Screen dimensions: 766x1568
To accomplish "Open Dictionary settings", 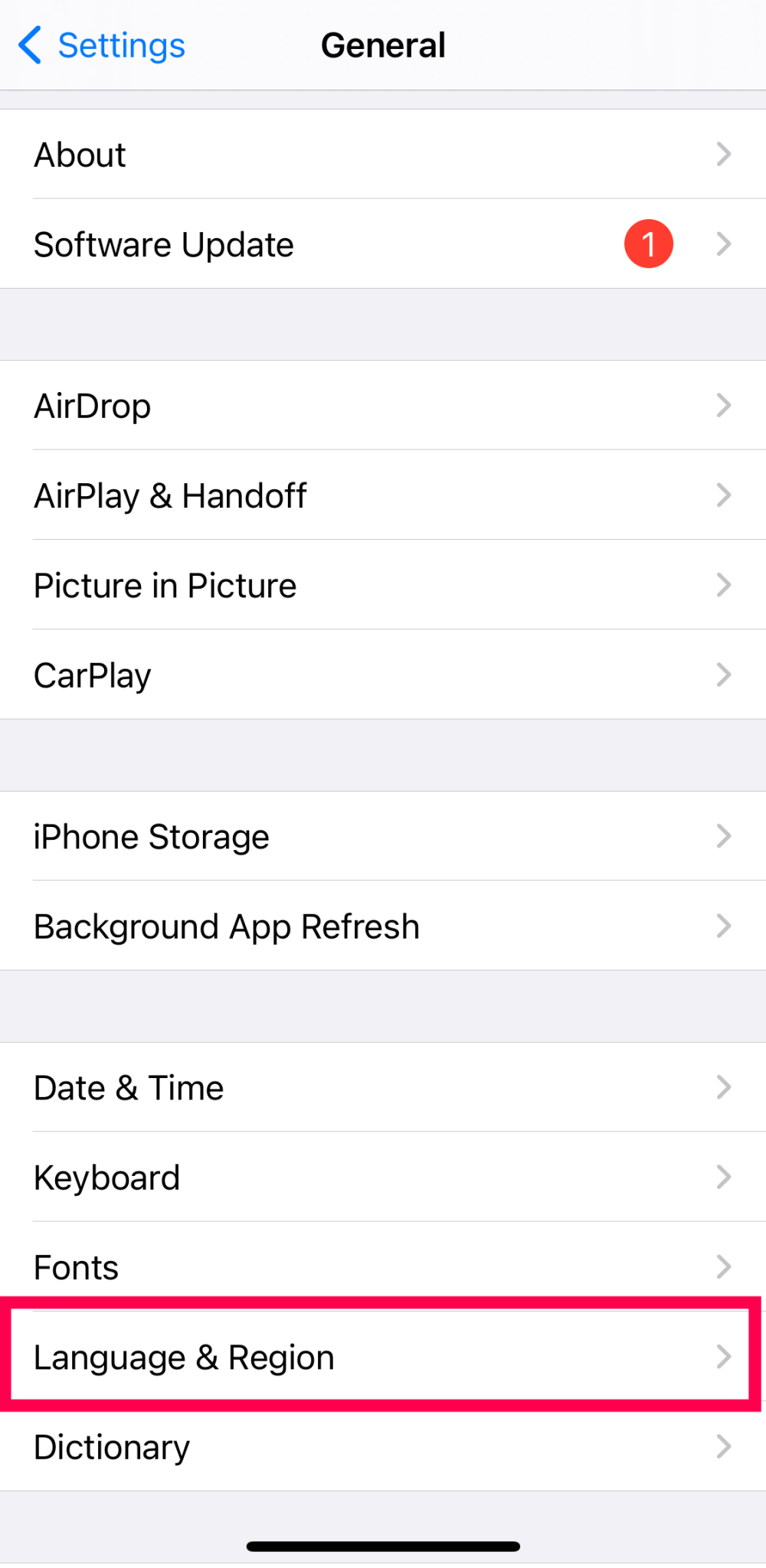I will [383, 1446].
